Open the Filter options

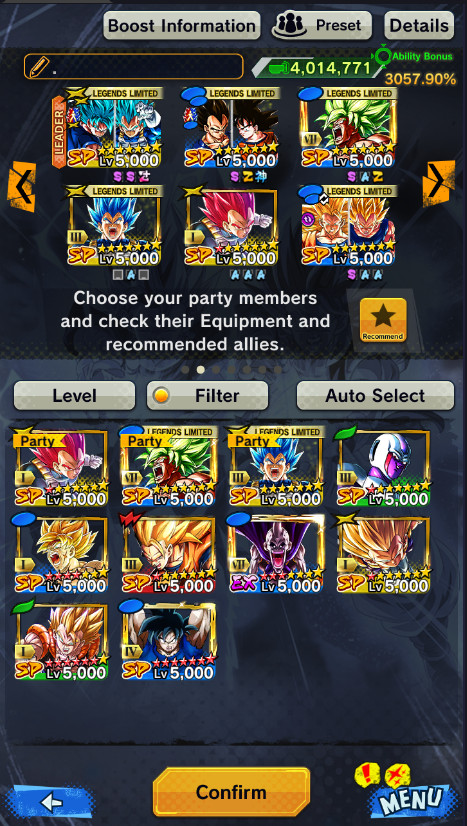tap(207, 396)
